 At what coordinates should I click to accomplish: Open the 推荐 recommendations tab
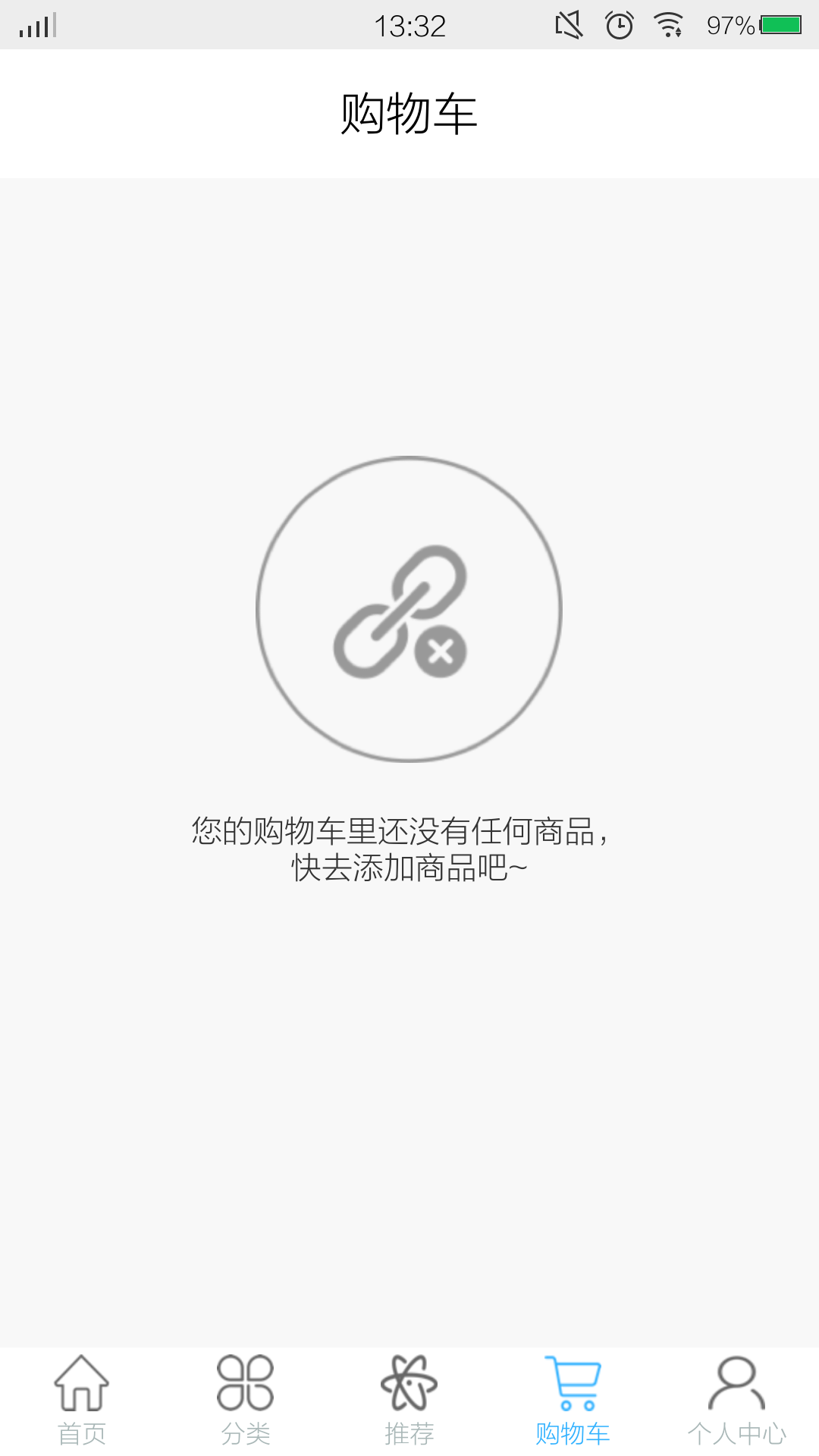pos(409,1400)
